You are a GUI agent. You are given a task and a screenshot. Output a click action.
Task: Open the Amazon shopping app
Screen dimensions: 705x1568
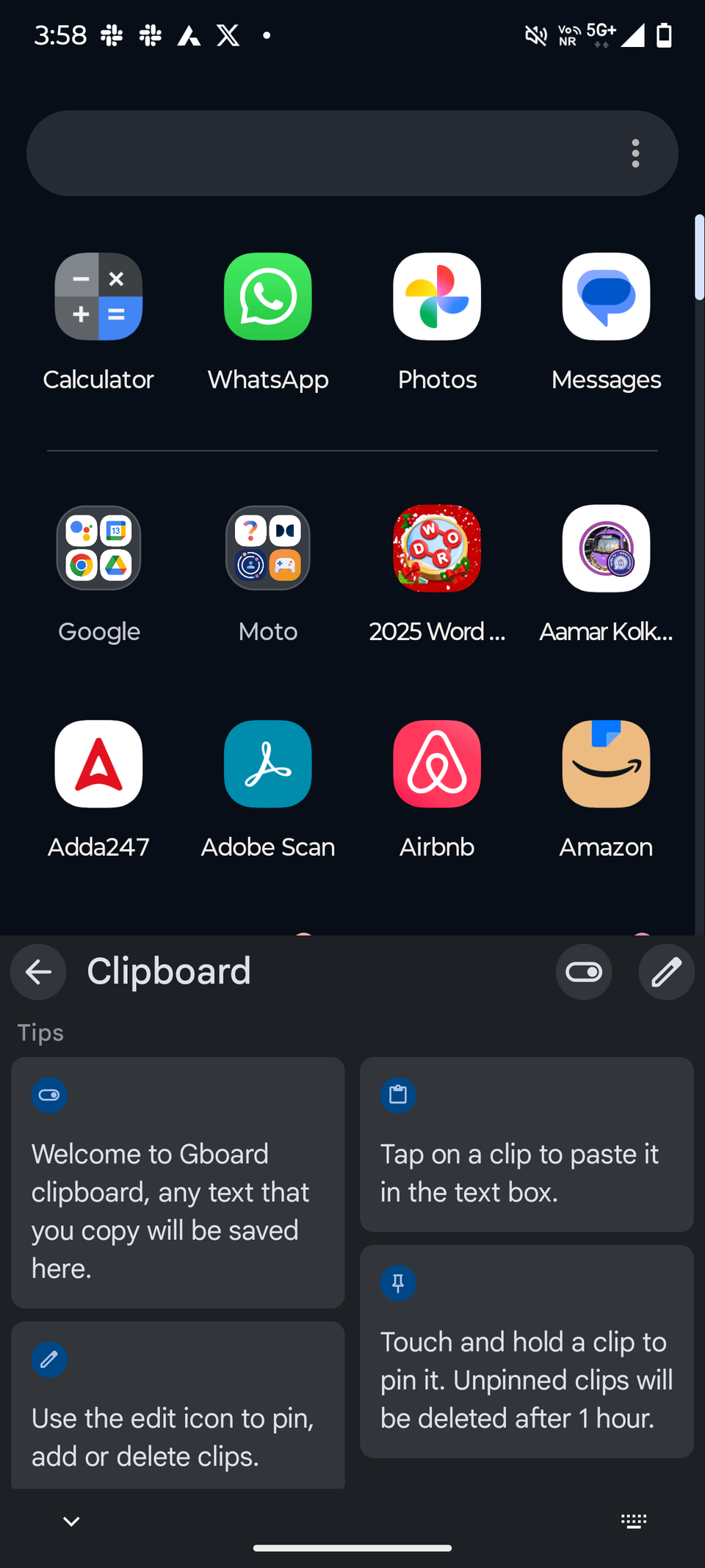coord(605,763)
